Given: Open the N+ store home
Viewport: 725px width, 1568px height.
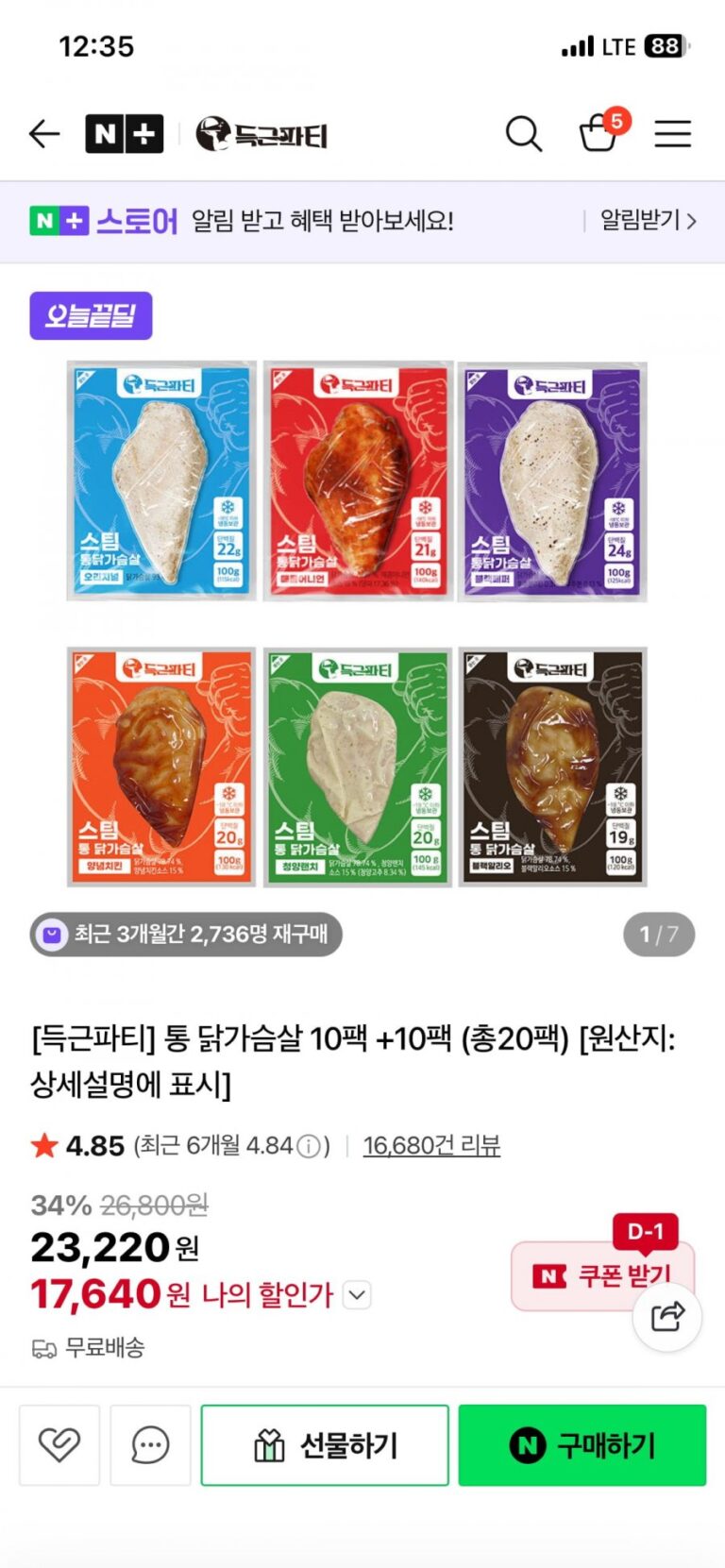Looking at the screenshot, I should click(x=124, y=134).
